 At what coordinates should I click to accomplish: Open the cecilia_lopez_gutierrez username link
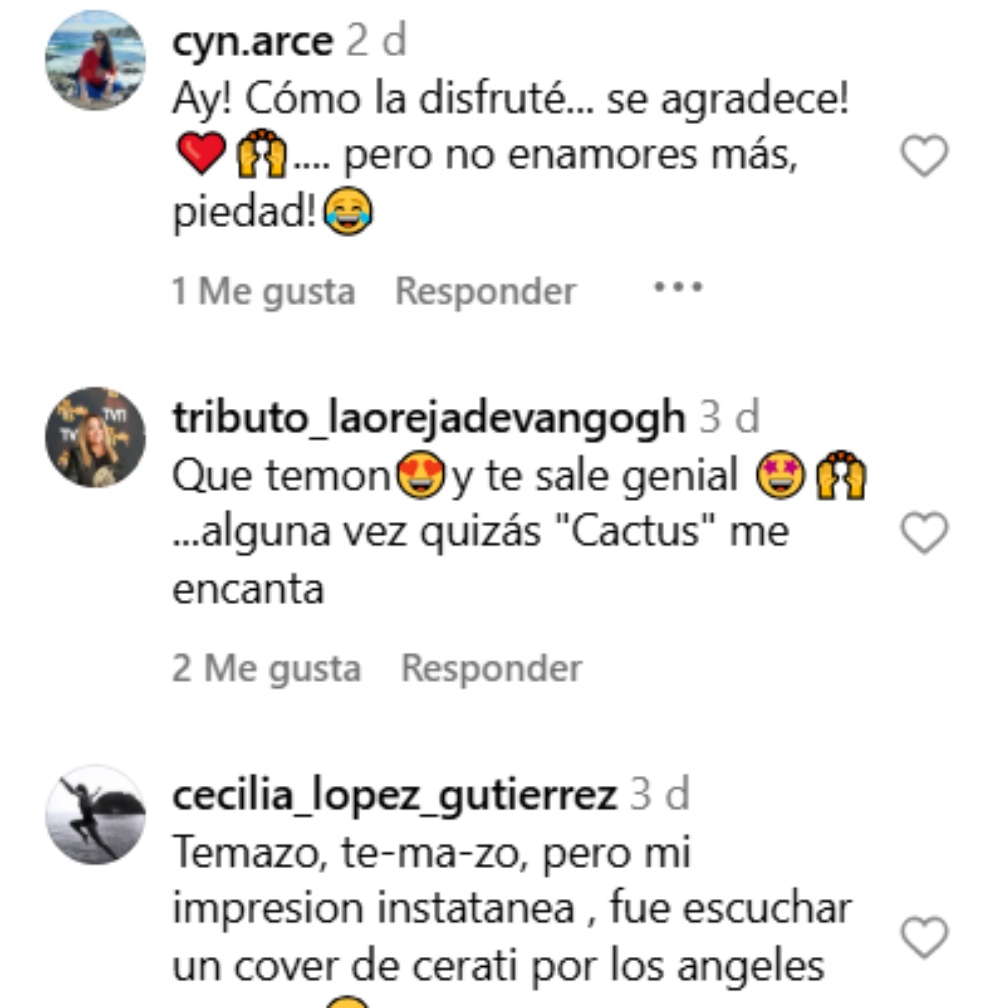pyautogui.click(x=394, y=796)
